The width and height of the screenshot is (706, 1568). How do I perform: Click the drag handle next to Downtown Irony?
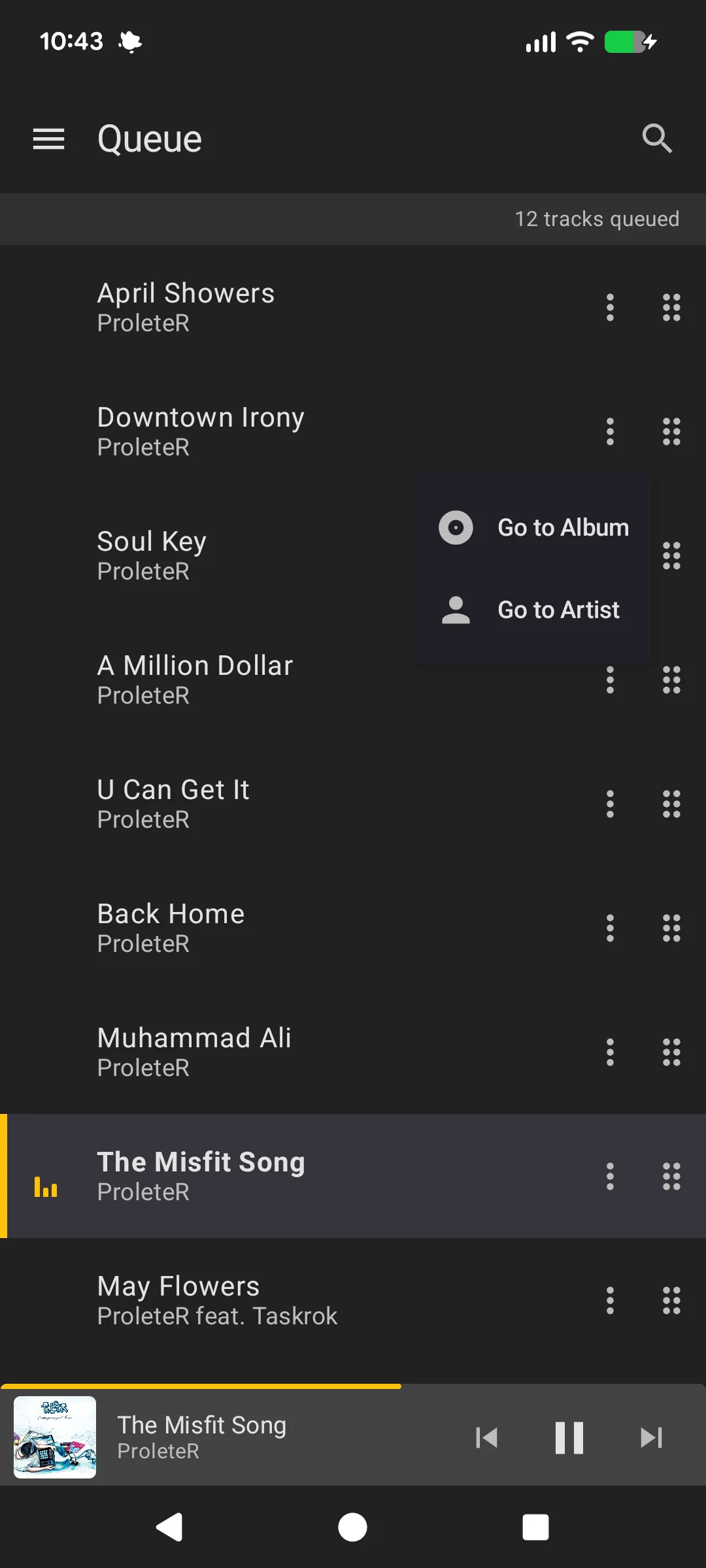[x=671, y=431]
